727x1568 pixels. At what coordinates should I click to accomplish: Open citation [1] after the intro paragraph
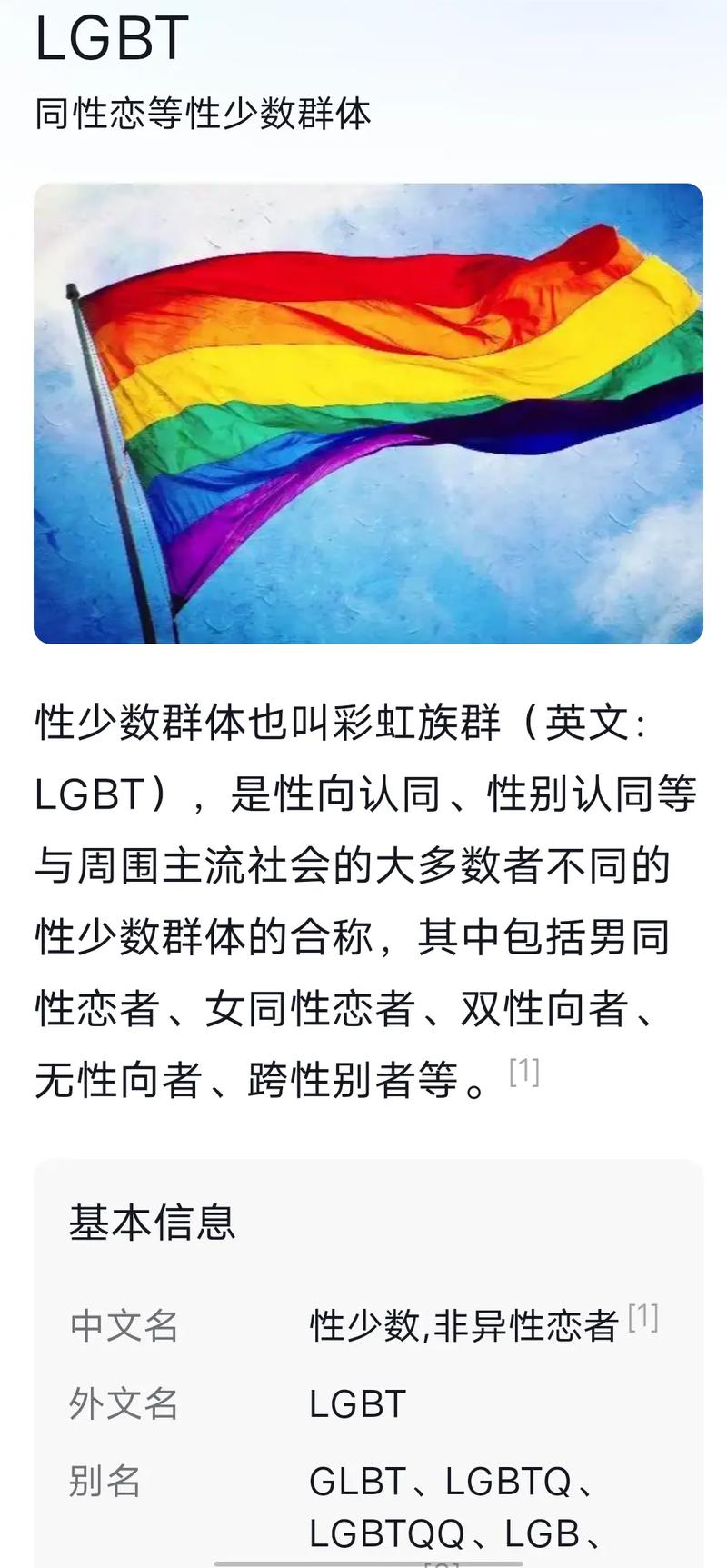click(x=524, y=1073)
